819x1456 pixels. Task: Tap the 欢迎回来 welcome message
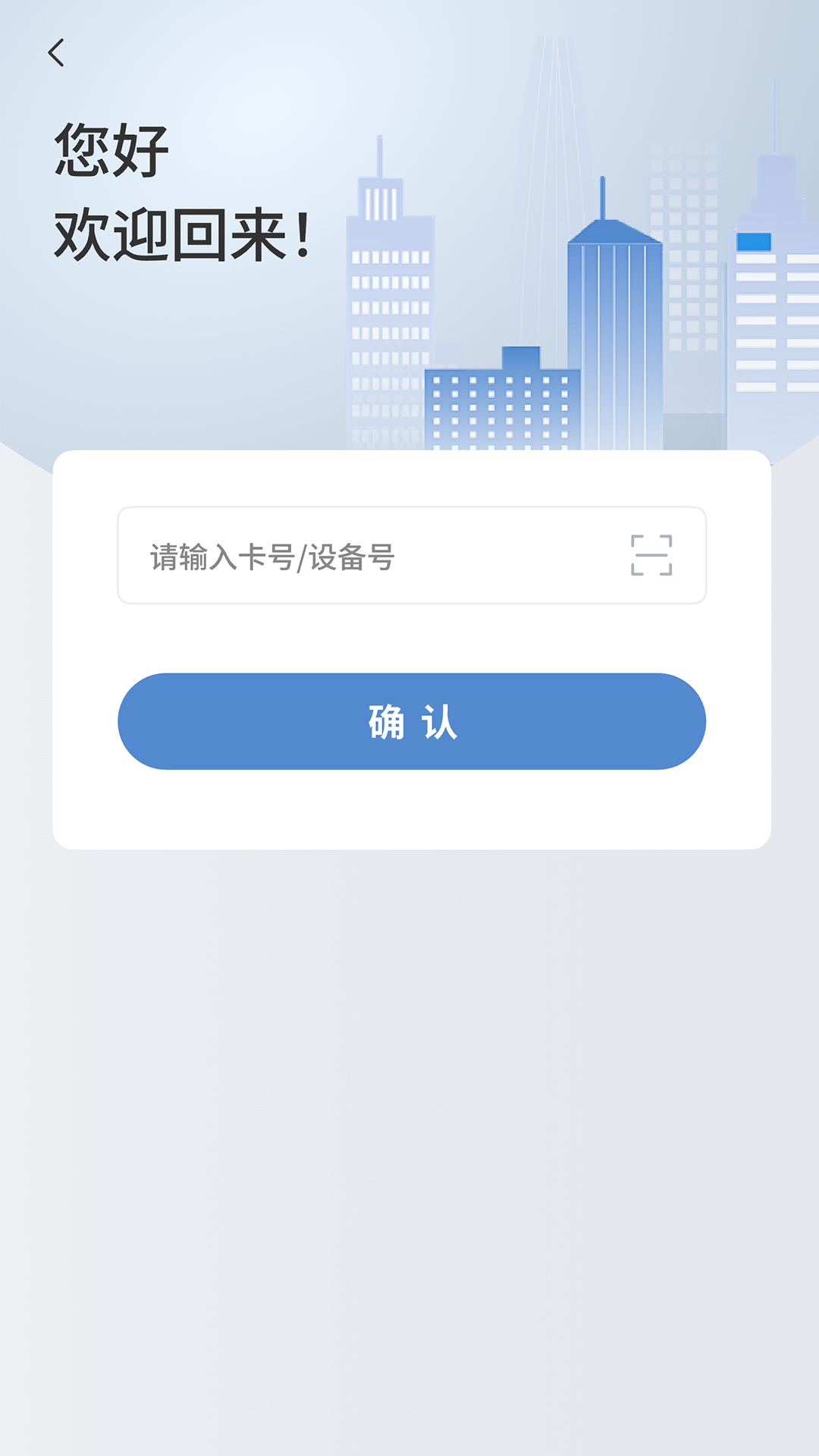coord(182,234)
